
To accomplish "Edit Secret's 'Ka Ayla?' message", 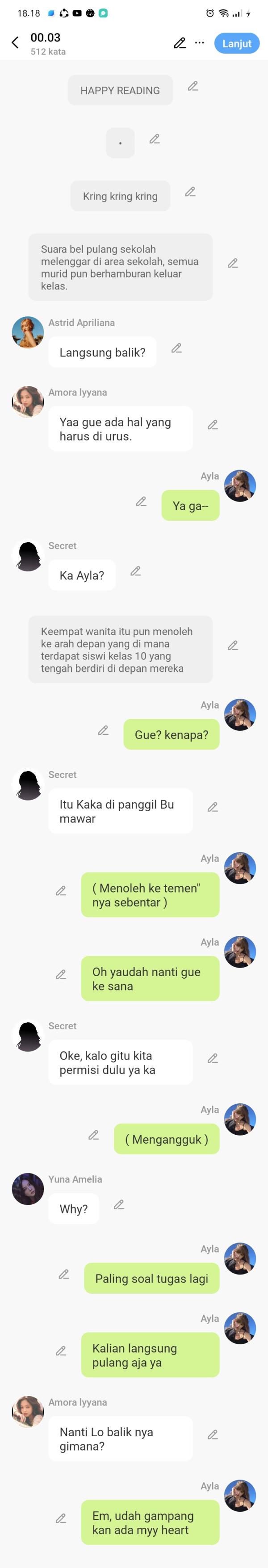I will [x=136, y=571].
